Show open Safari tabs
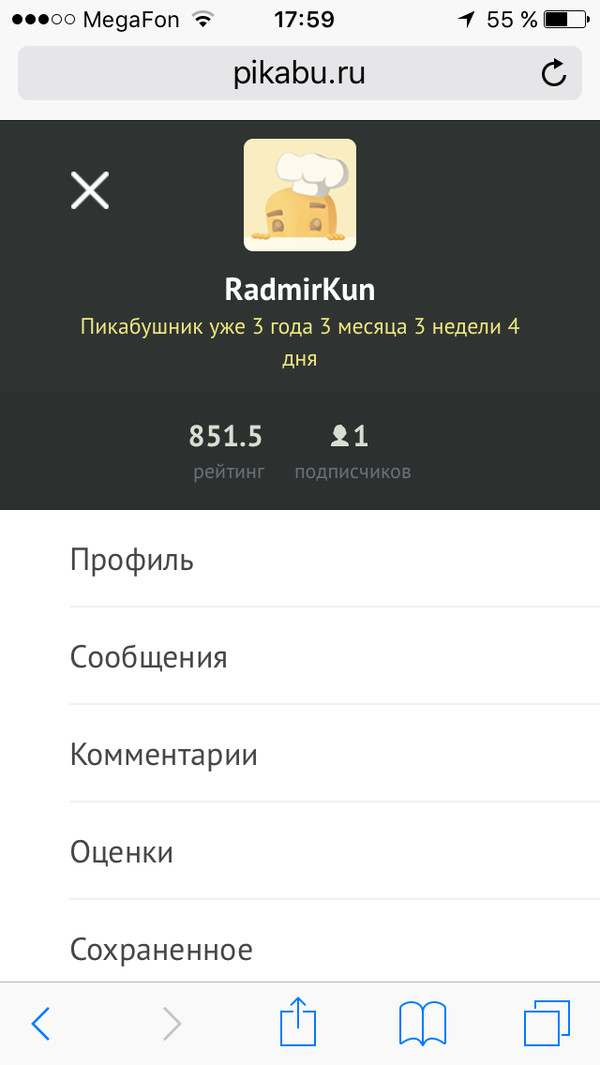Viewport: 600px width, 1065px height. click(546, 1023)
